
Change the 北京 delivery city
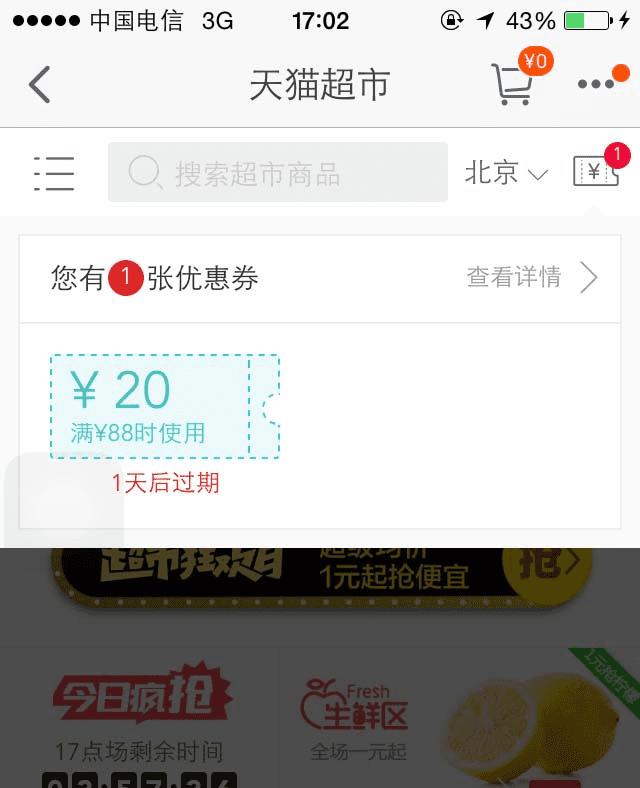[506, 173]
